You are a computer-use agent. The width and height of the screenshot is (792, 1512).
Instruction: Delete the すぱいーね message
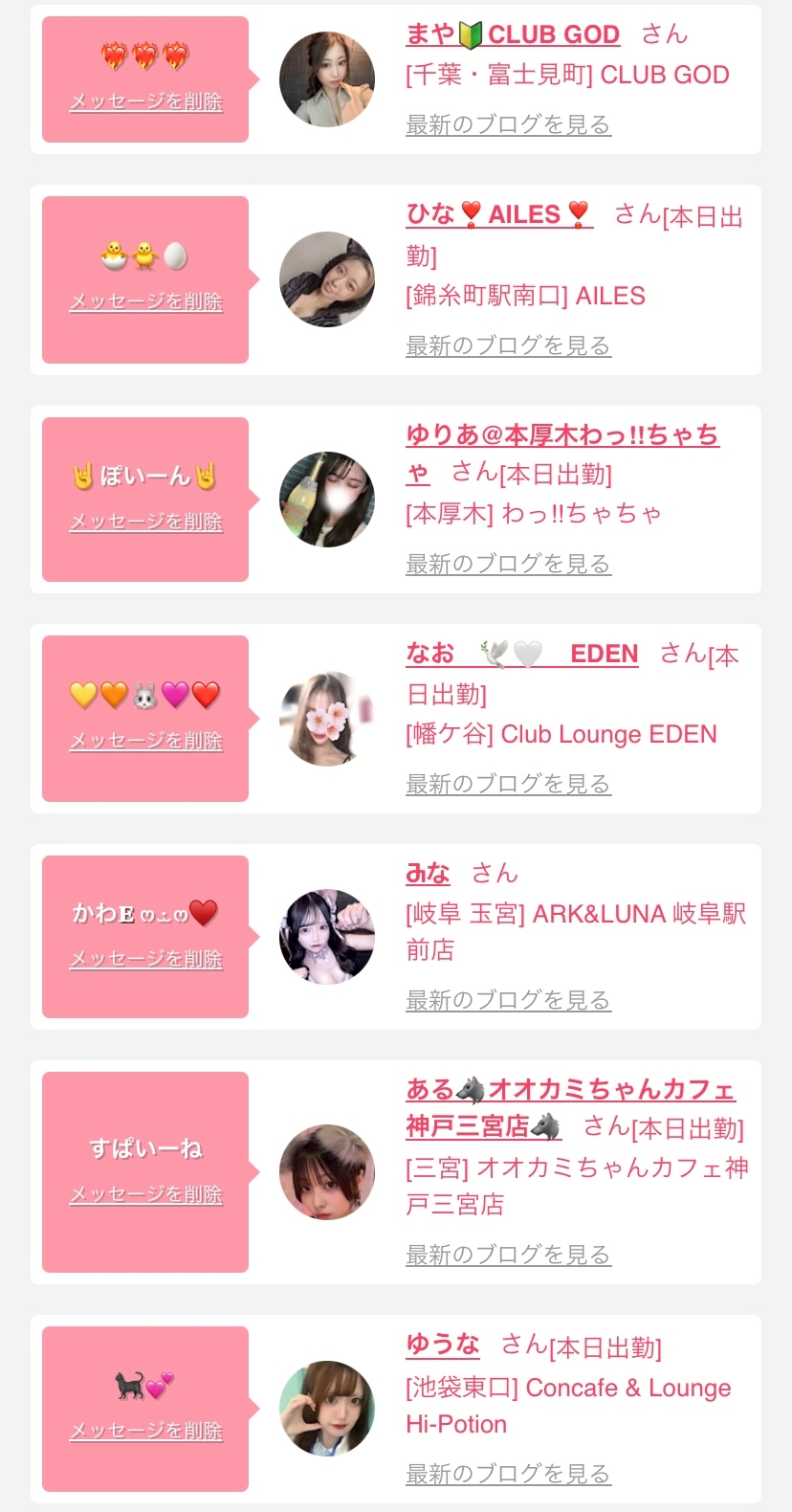(x=145, y=1194)
